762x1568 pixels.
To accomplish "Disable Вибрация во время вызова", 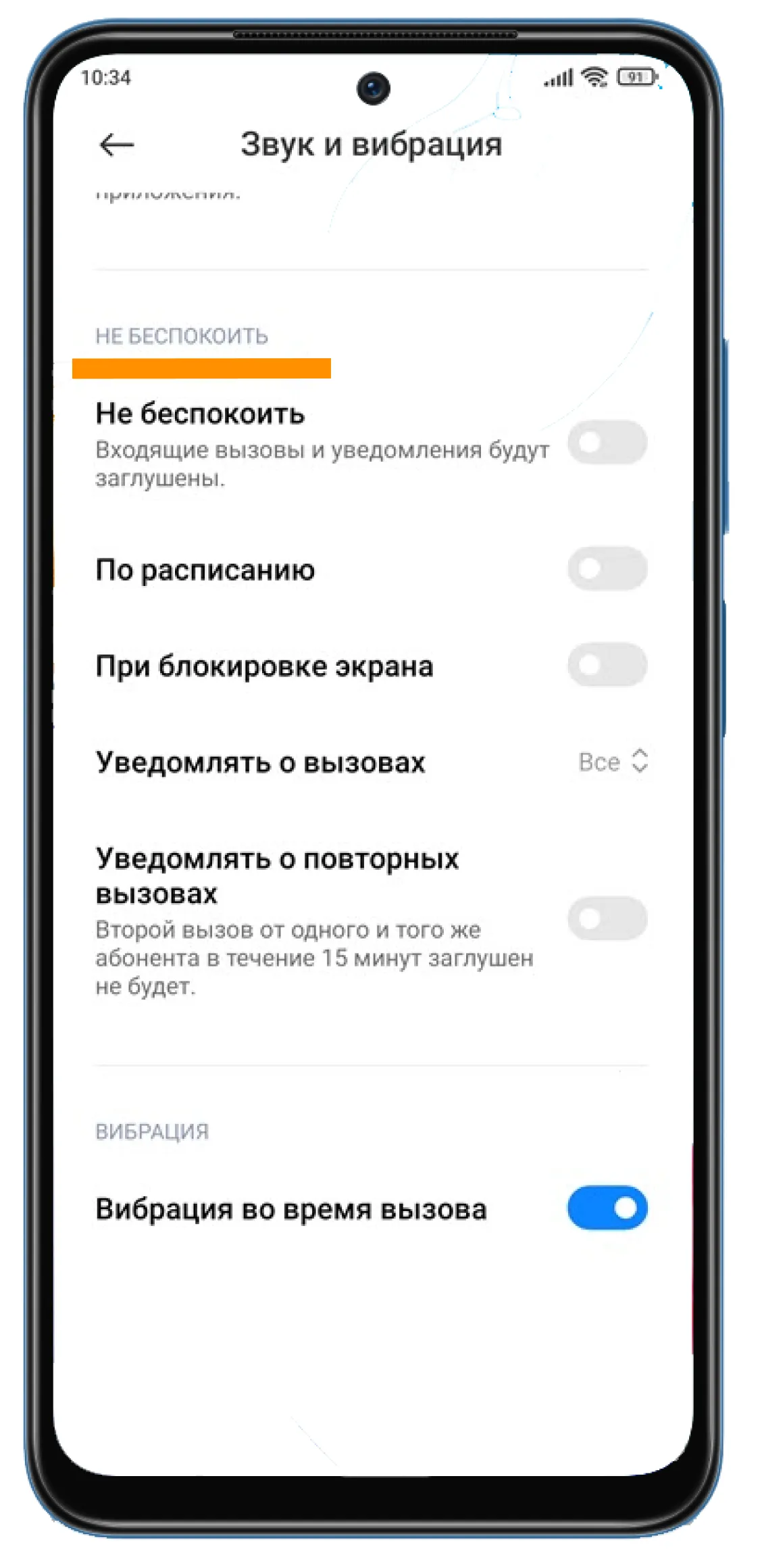I will [607, 1208].
